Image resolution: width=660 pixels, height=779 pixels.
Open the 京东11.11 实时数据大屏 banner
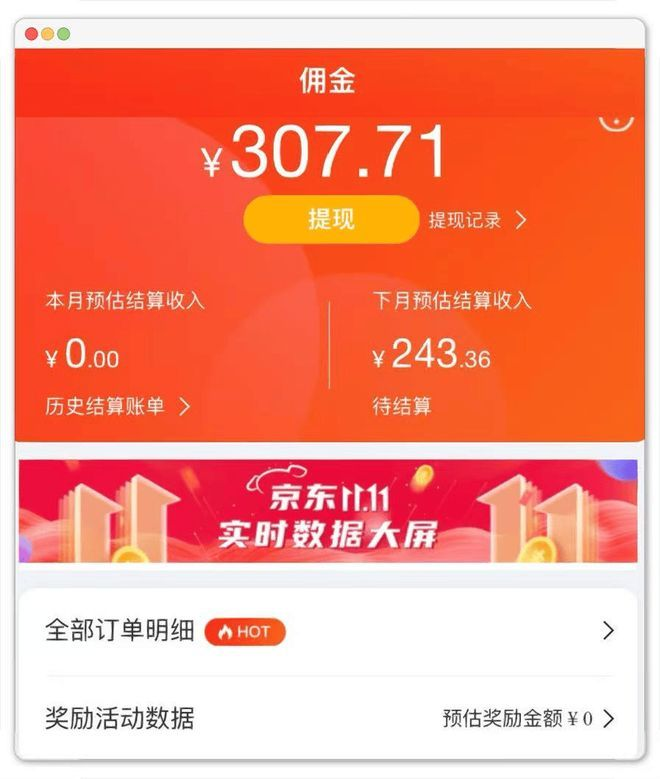tap(328, 511)
